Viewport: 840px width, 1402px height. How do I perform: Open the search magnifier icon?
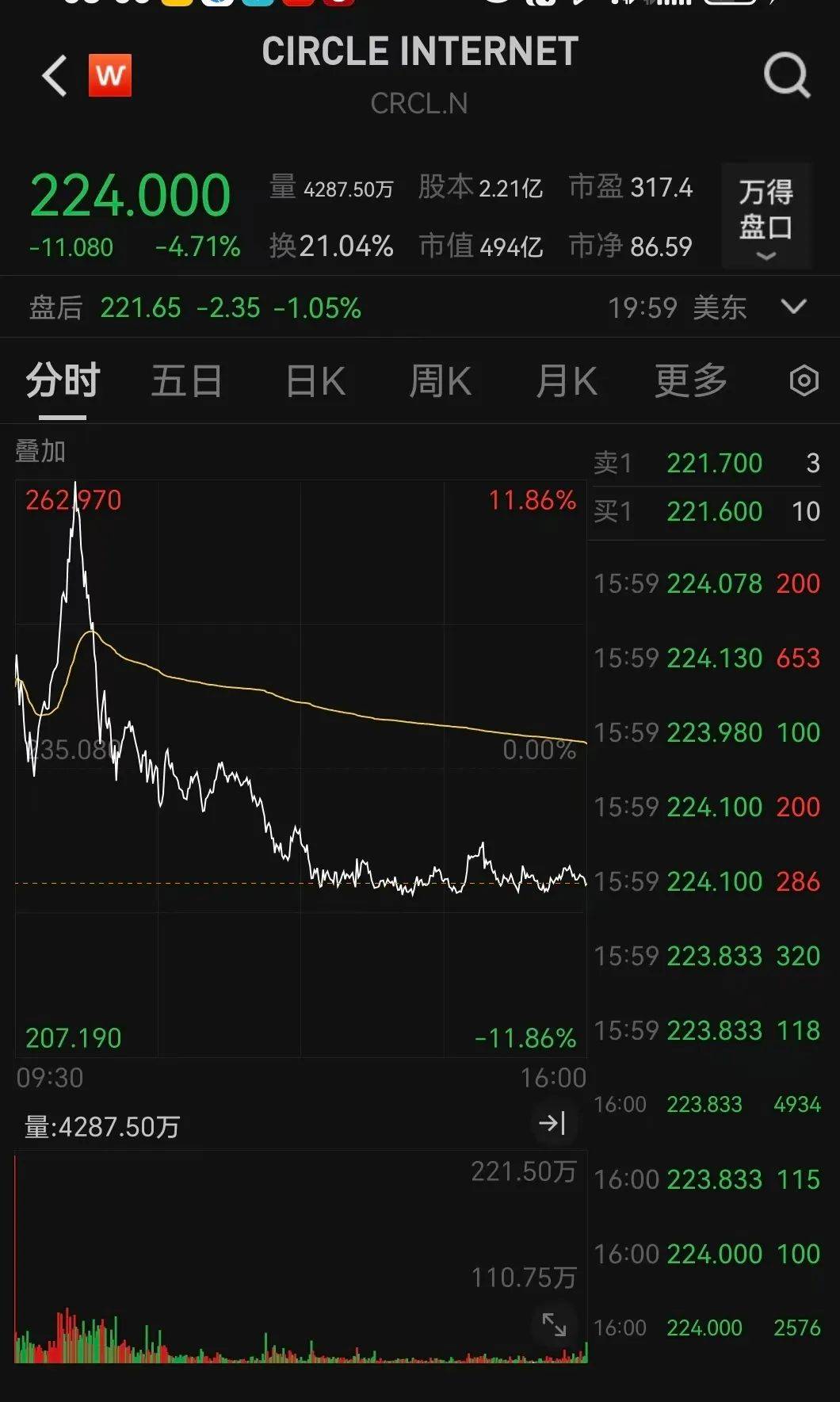786,76
